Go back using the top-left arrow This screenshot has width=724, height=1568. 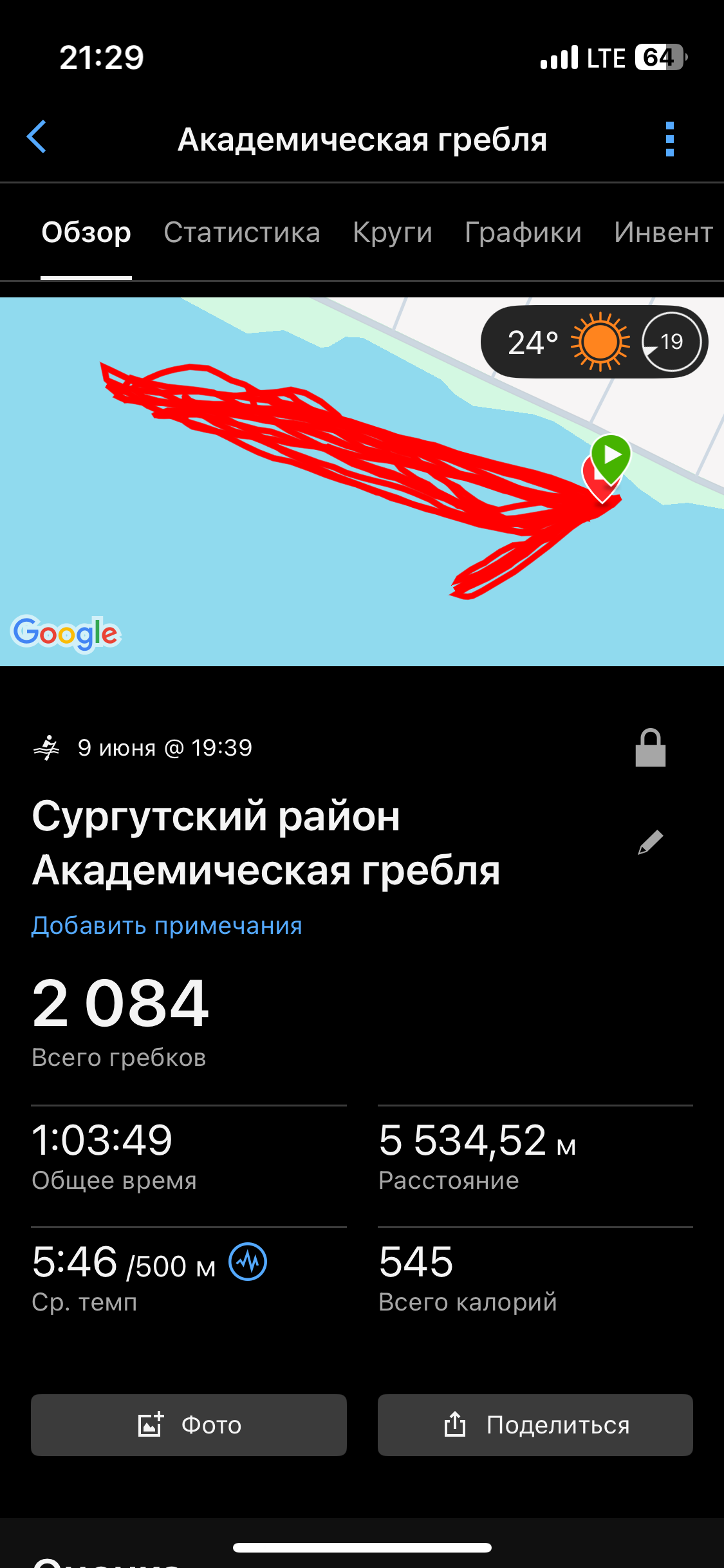(x=37, y=137)
